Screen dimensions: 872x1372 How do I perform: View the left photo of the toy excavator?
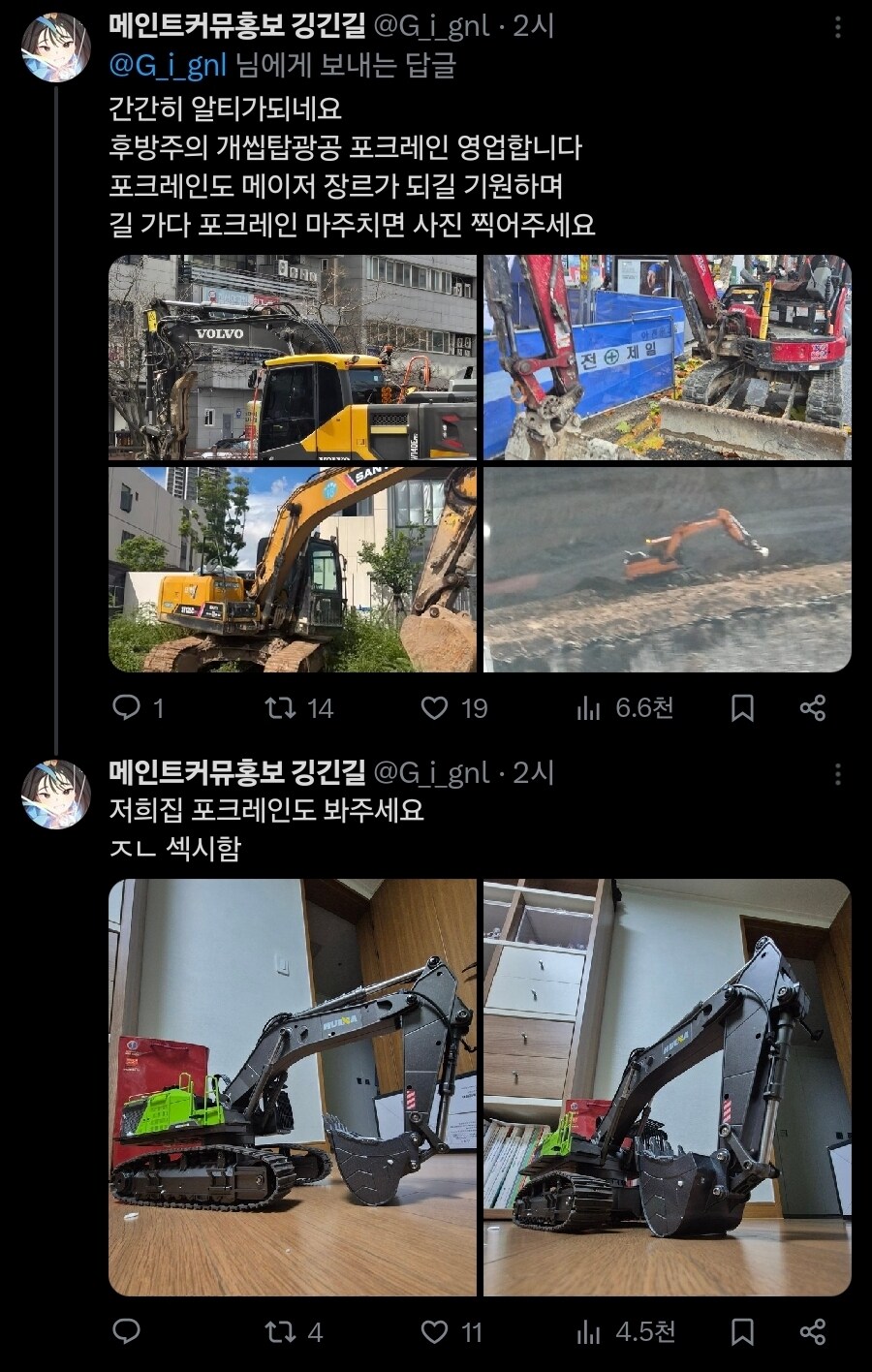[291, 1085]
